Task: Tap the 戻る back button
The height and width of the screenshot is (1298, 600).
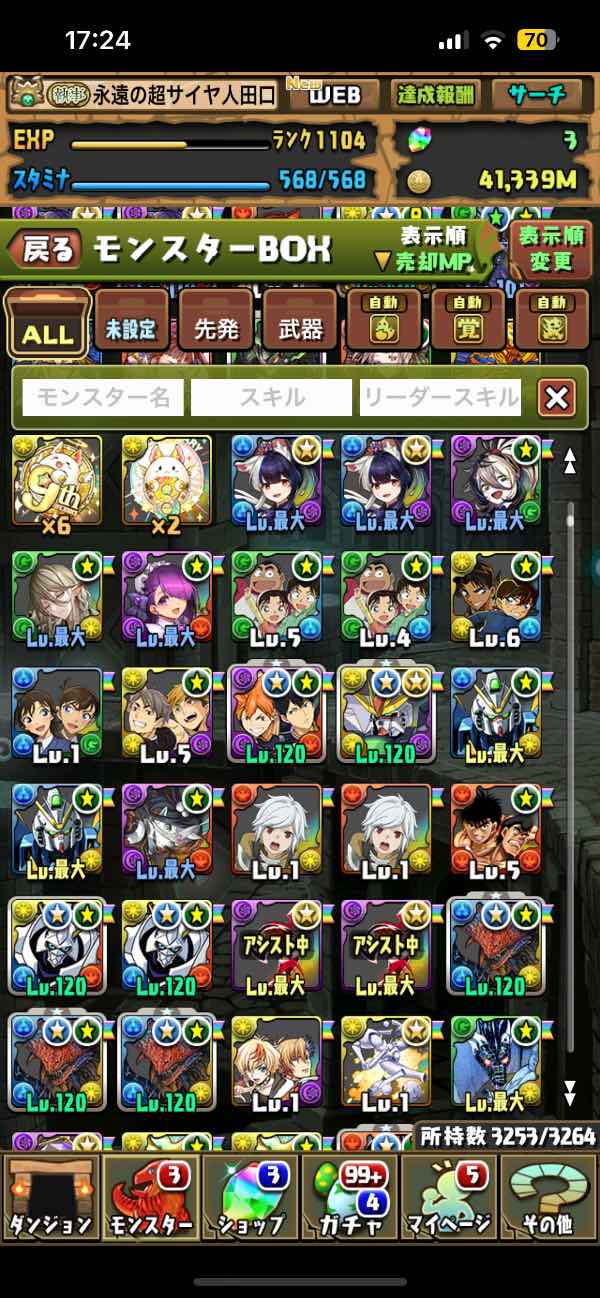Action: click(x=48, y=250)
